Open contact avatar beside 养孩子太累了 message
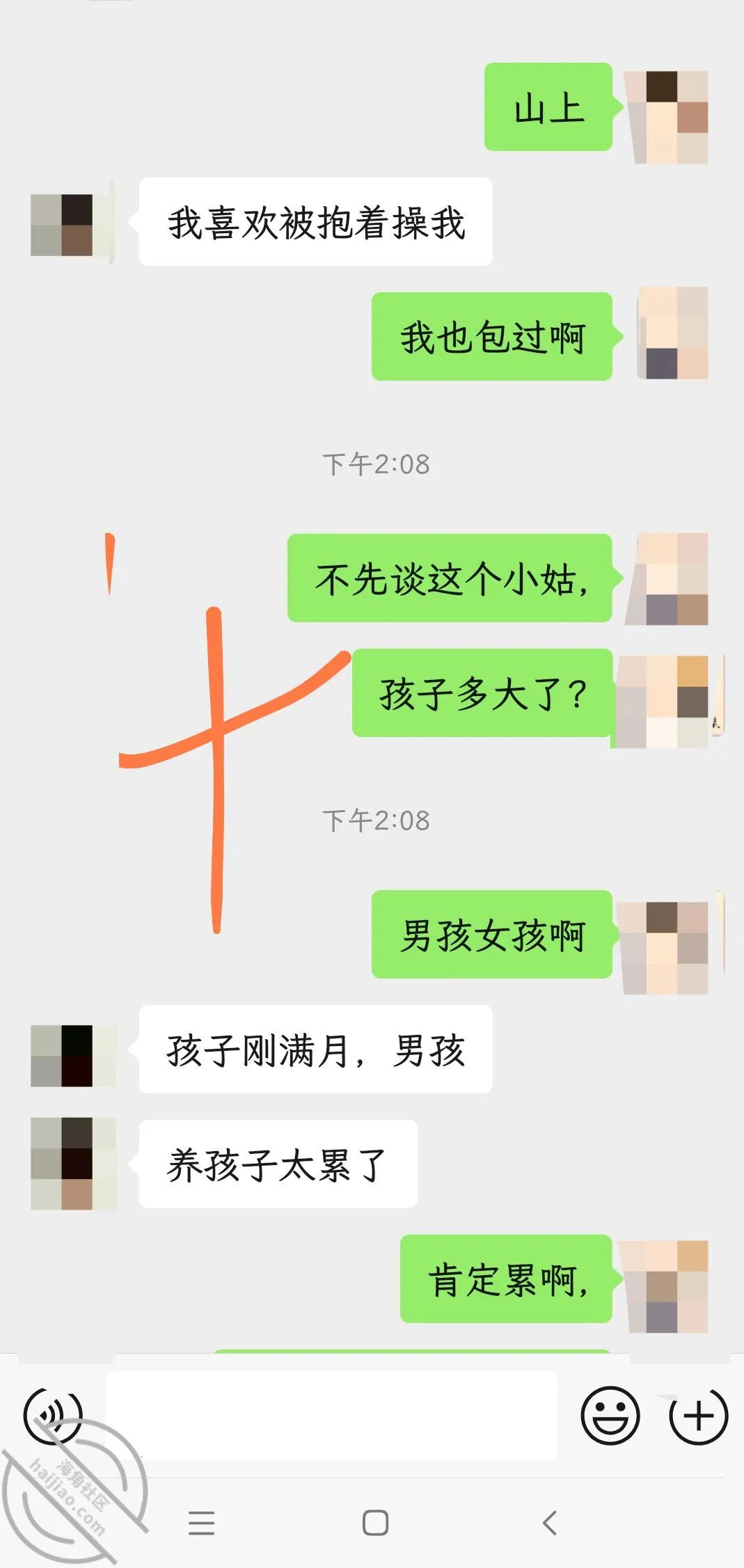744x1568 pixels. [74, 1163]
